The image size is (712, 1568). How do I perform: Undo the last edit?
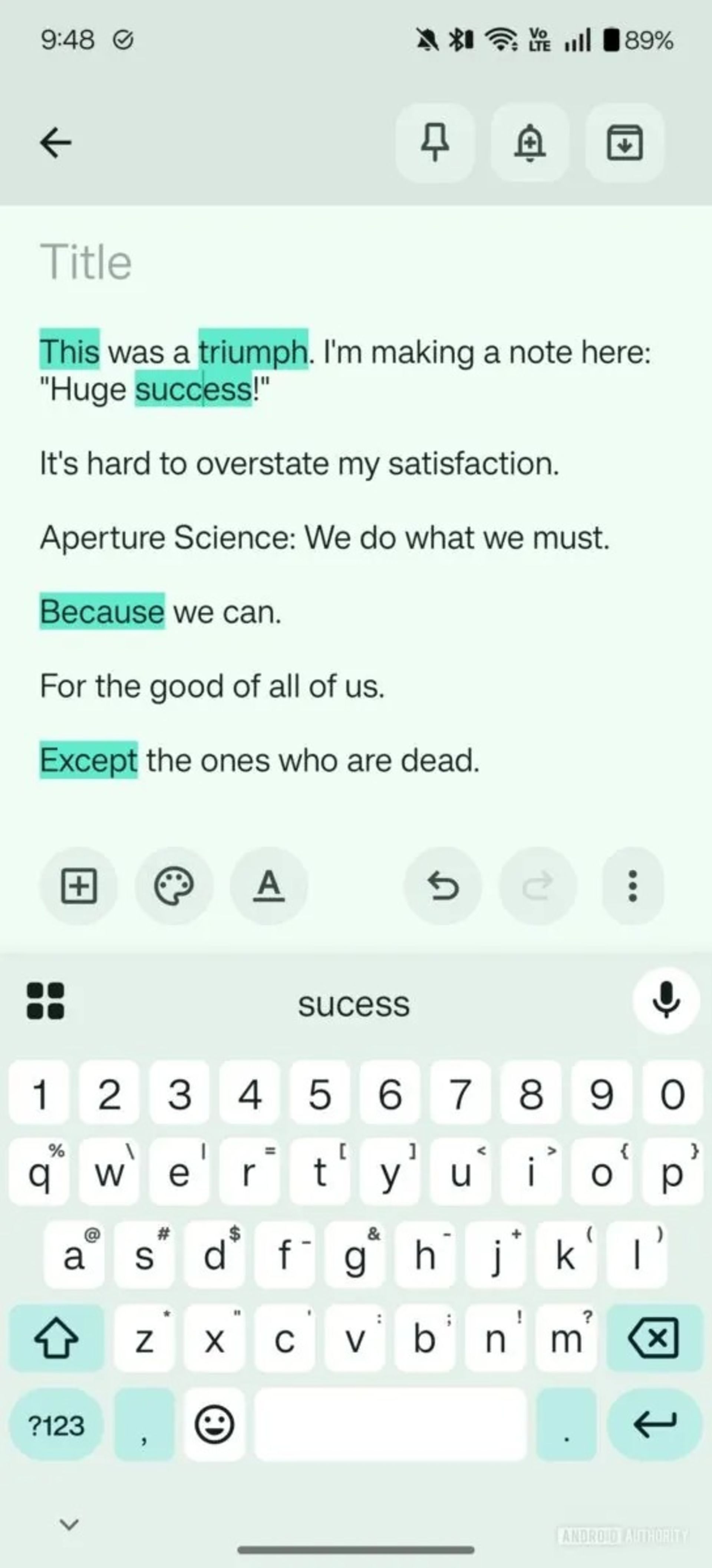tap(443, 886)
